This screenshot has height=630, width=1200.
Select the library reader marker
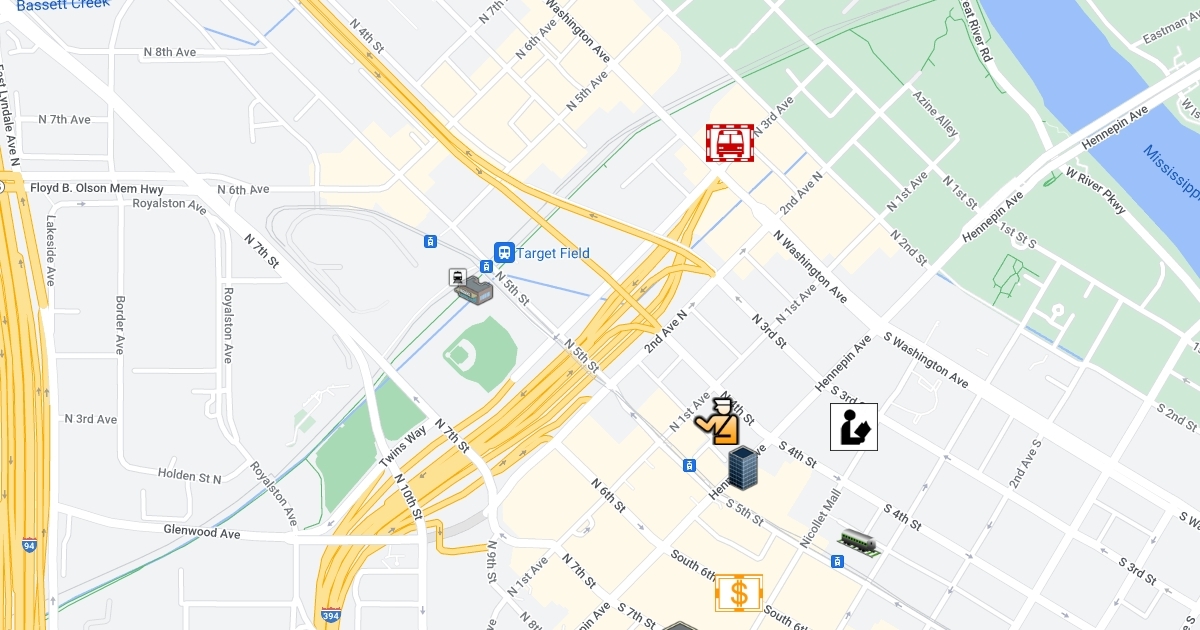coord(854,427)
